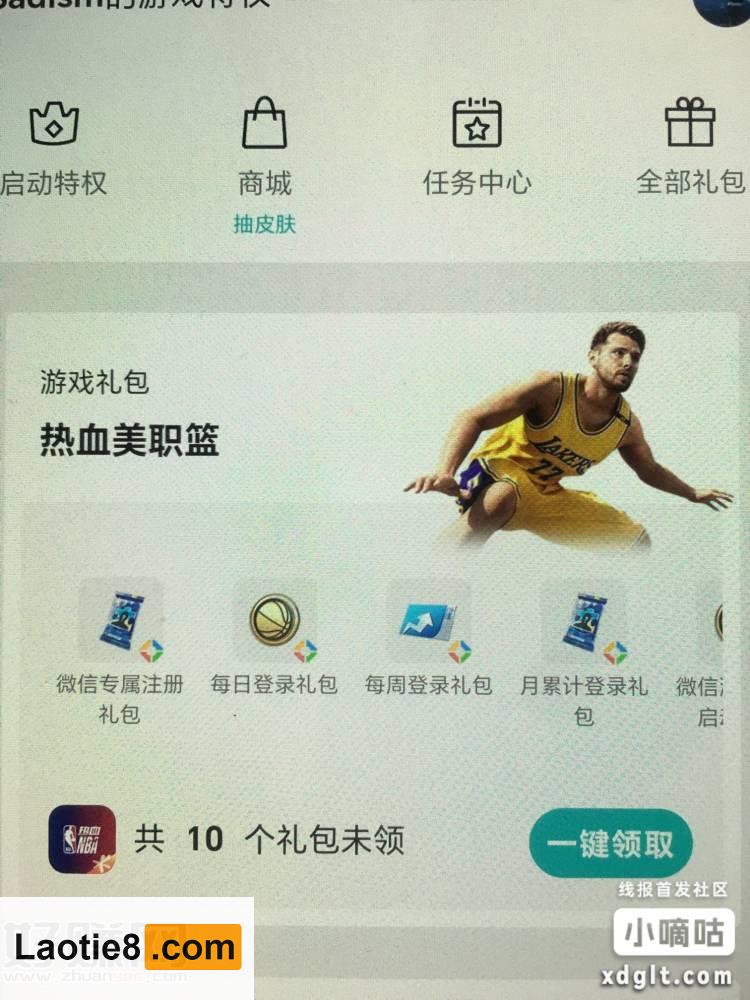This screenshot has width=750, height=1000.
Task: Select 每周登录礼包 weekly gift
Action: (x=428, y=640)
